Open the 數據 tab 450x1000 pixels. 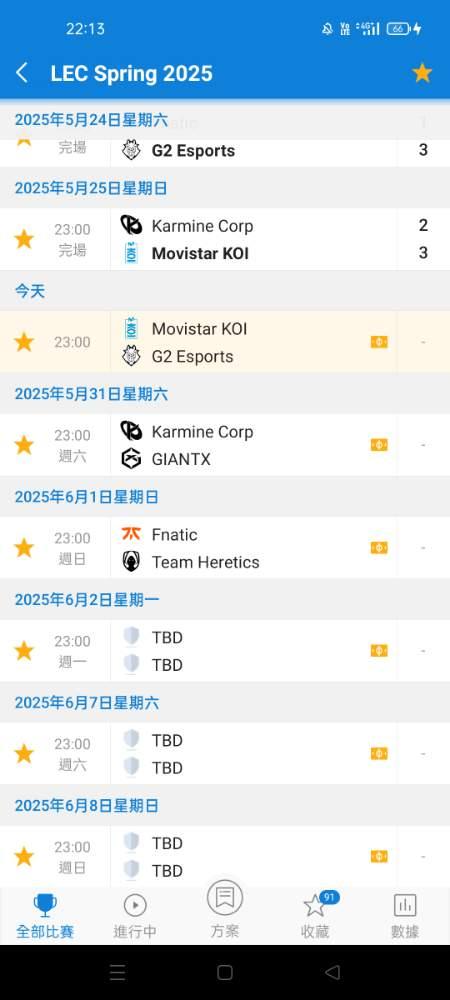(x=405, y=916)
